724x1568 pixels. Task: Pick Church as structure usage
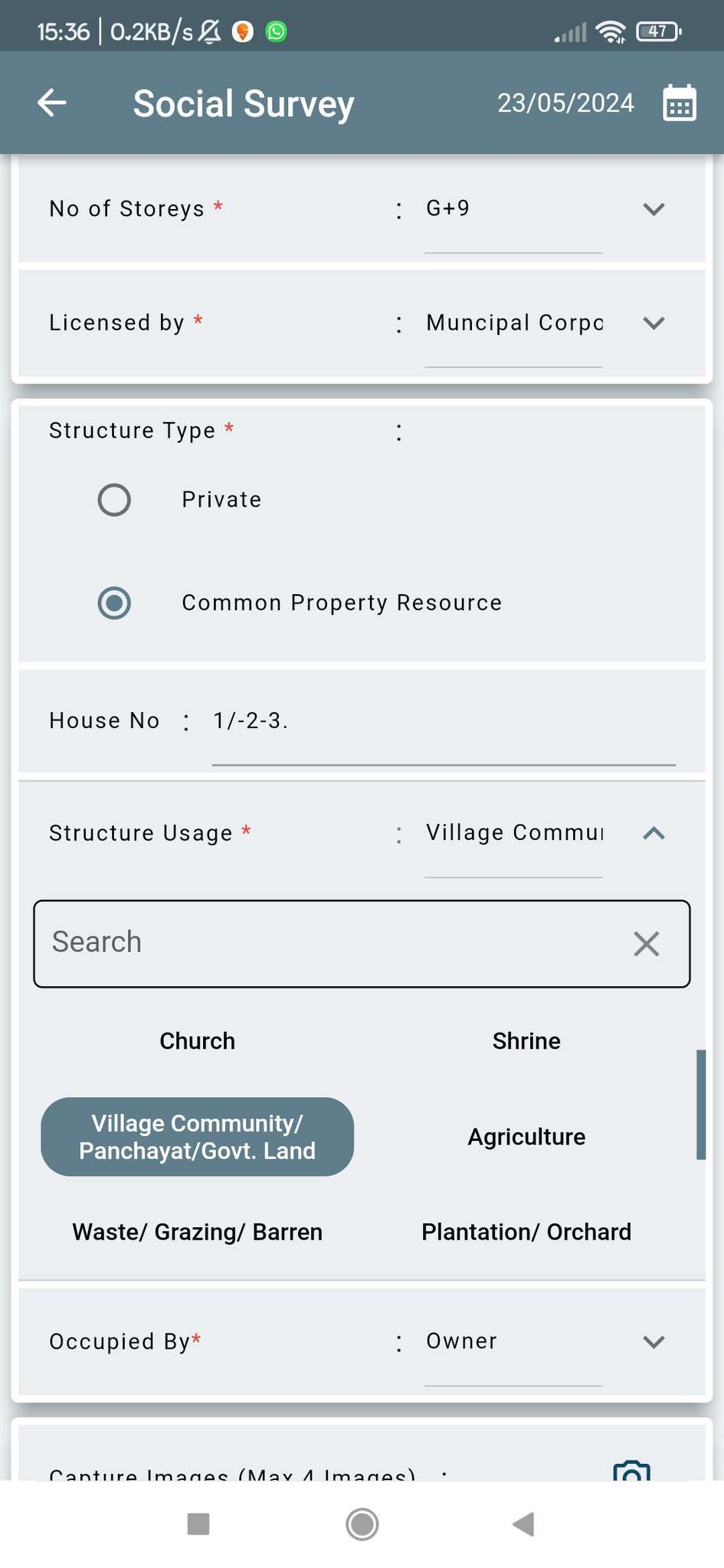click(198, 1041)
